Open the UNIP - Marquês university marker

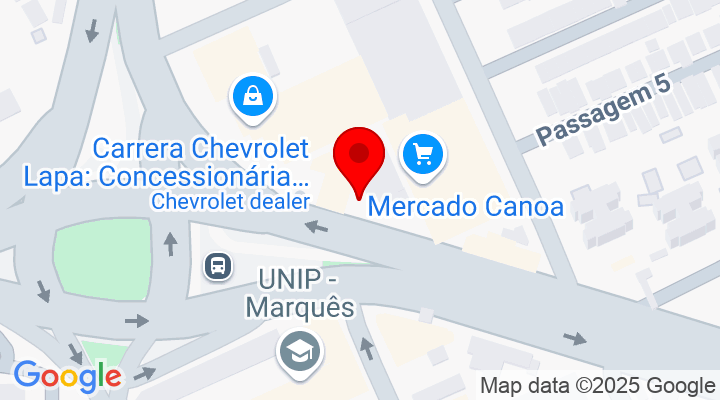click(298, 350)
